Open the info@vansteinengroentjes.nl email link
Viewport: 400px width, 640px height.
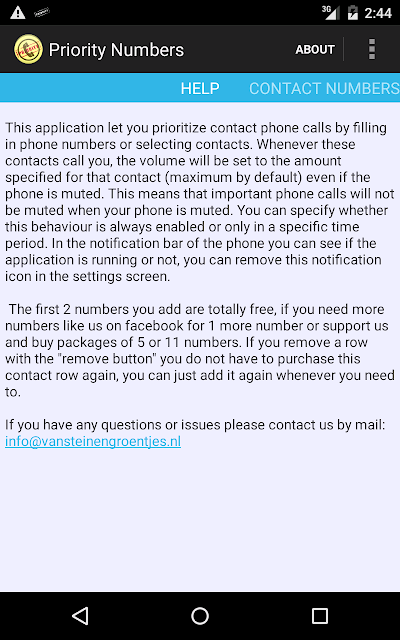pyautogui.click(x=93, y=442)
